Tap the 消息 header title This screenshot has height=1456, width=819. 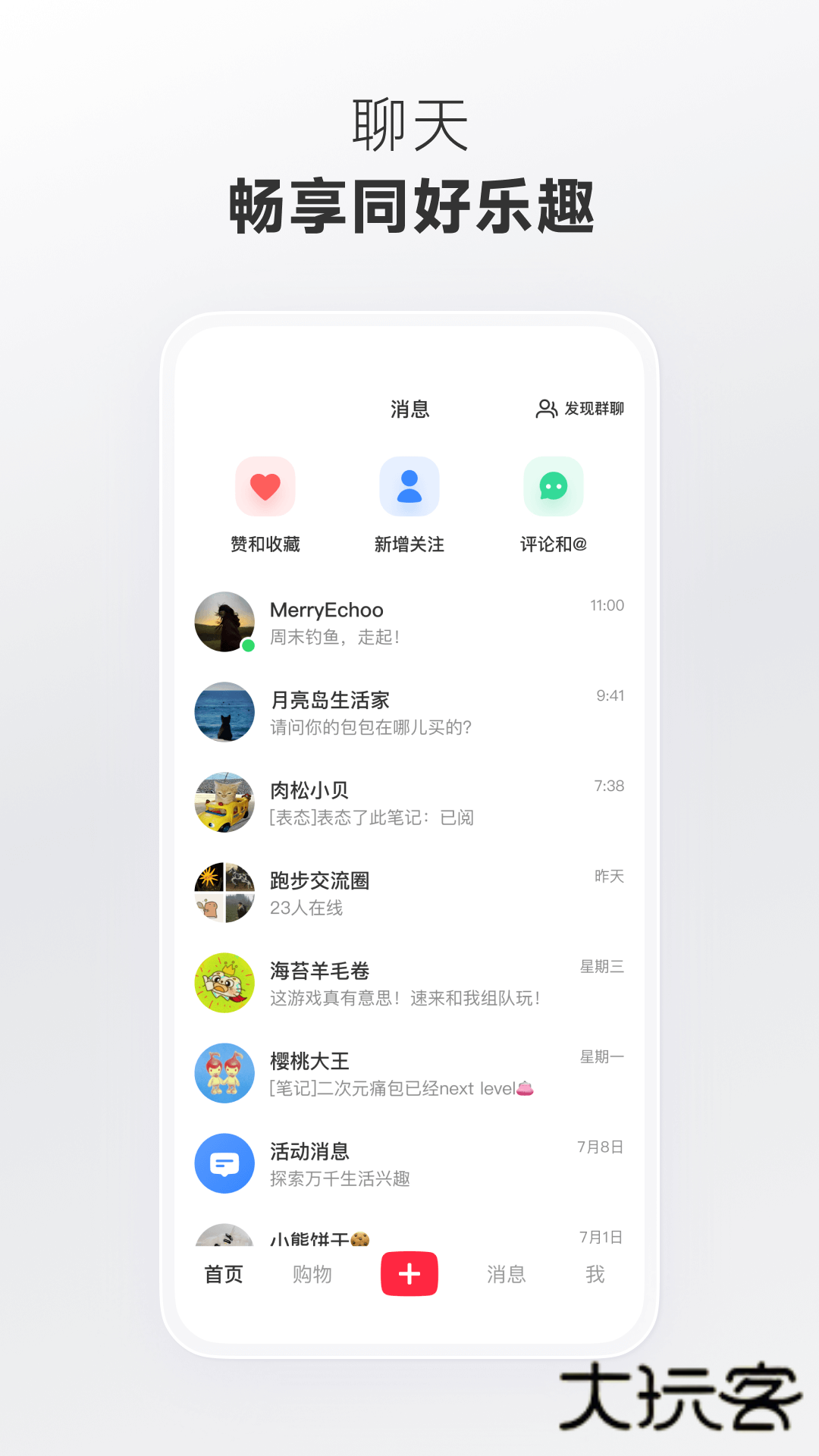408,409
